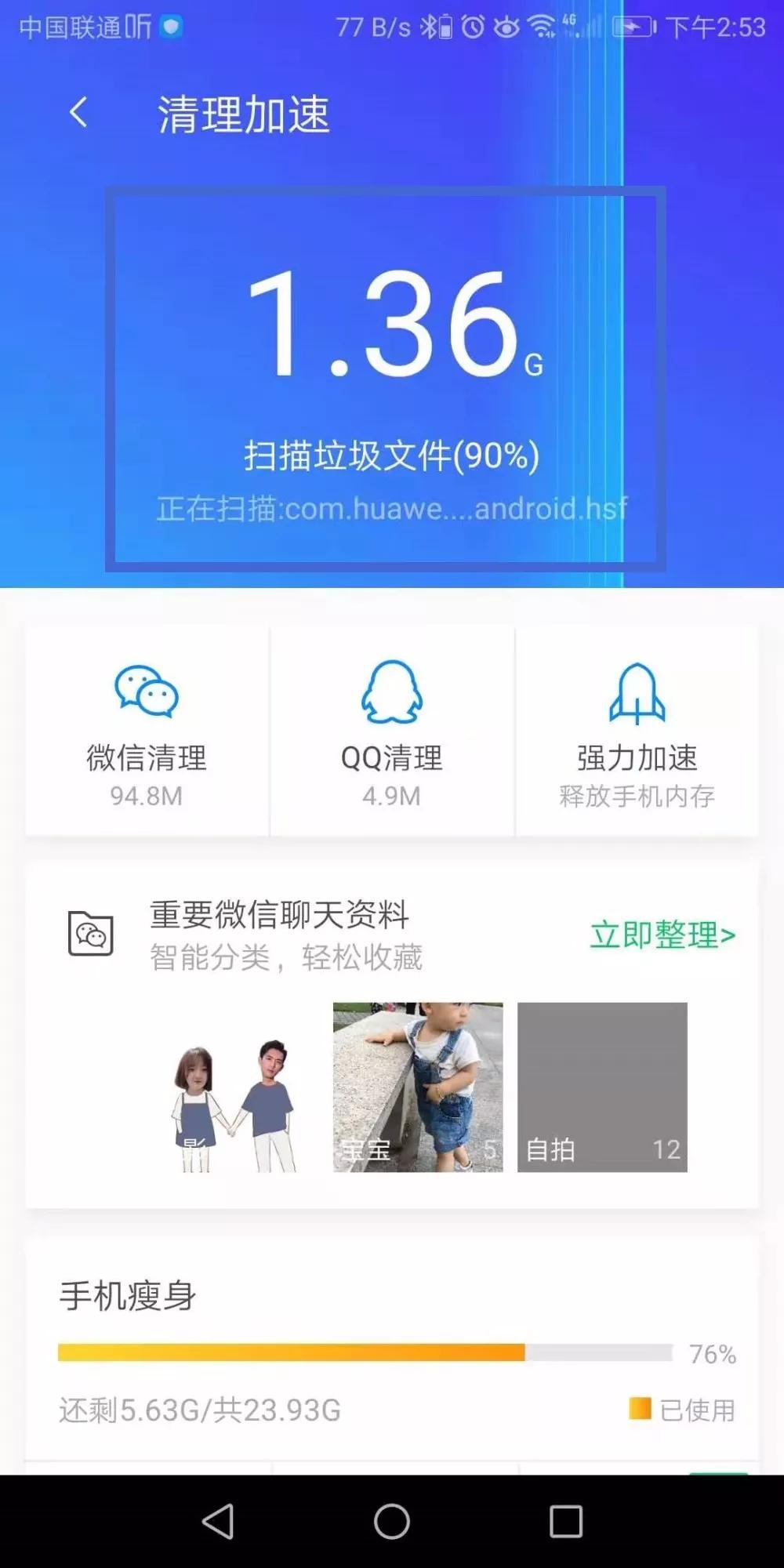Open the cartoon couple photo album
The width and height of the screenshot is (784, 1568).
click(x=234, y=1087)
